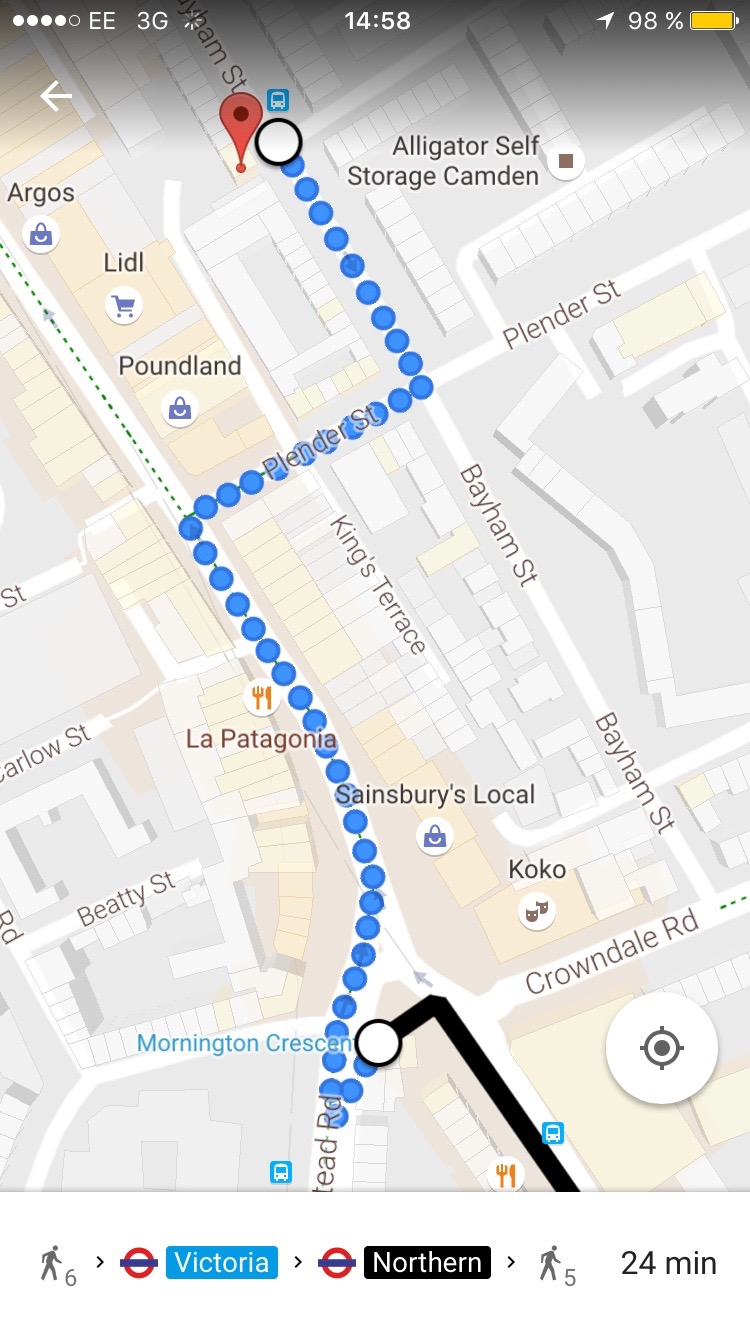Go back using the top-left arrow

56,96
